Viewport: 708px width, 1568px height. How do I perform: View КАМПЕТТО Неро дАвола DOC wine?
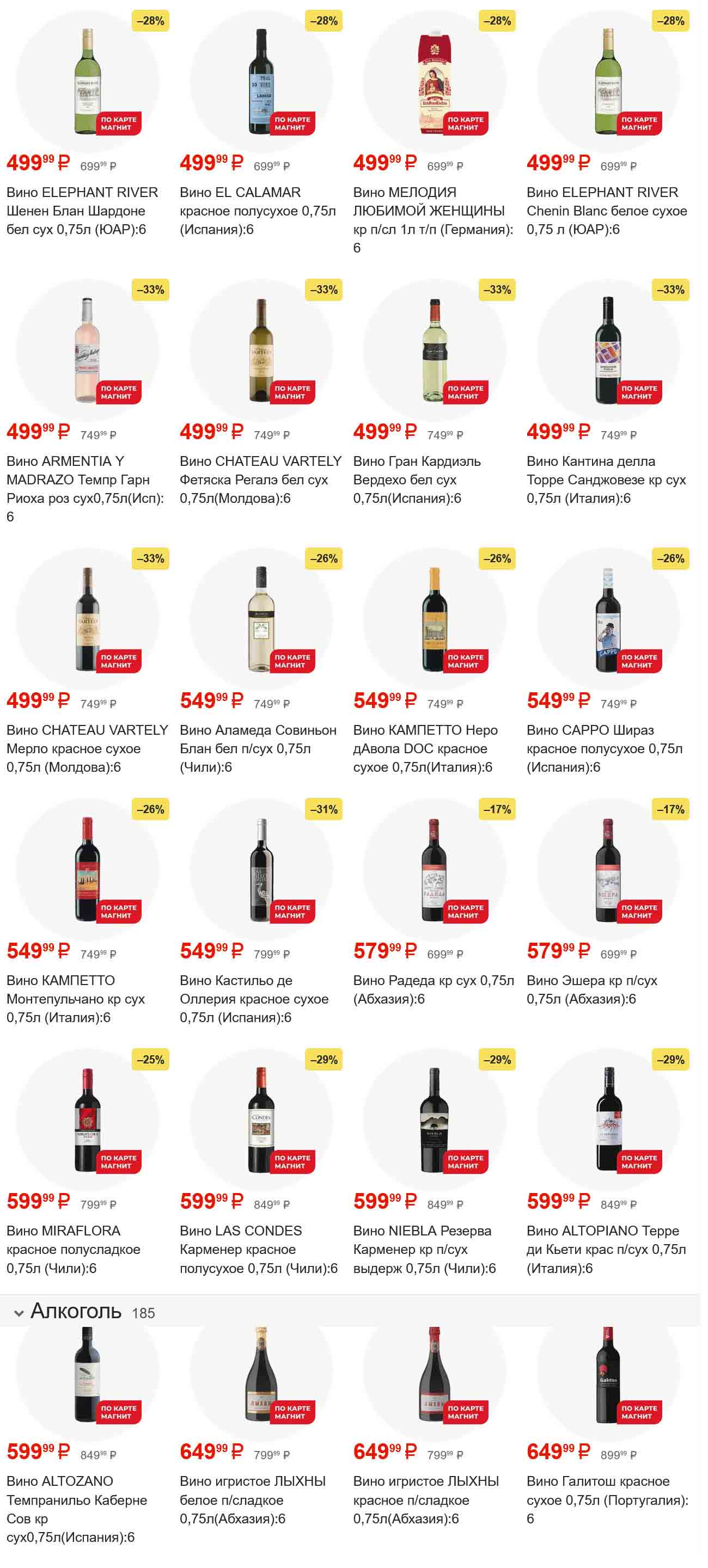[x=425, y=748]
